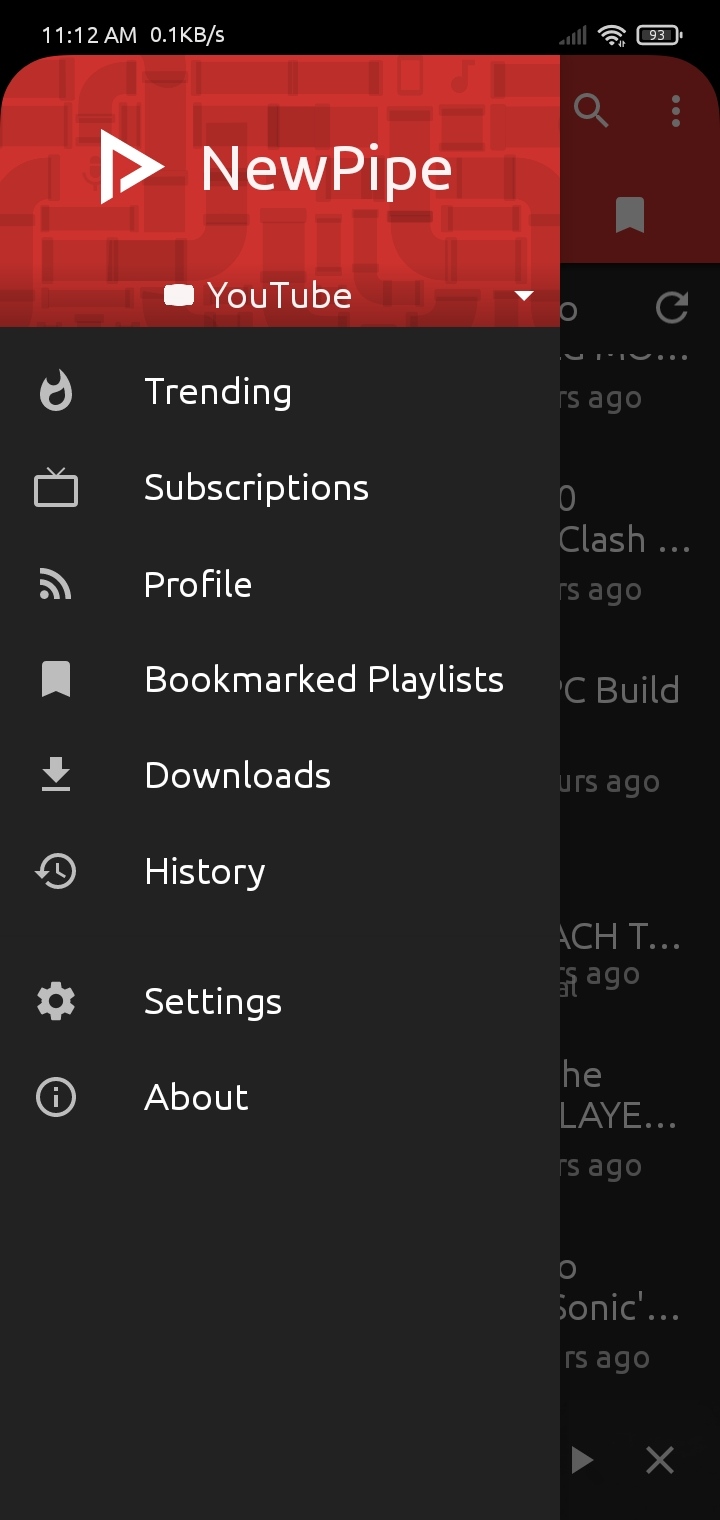Open the search icon
Viewport: 720px width, 1520px height.
coord(592,112)
